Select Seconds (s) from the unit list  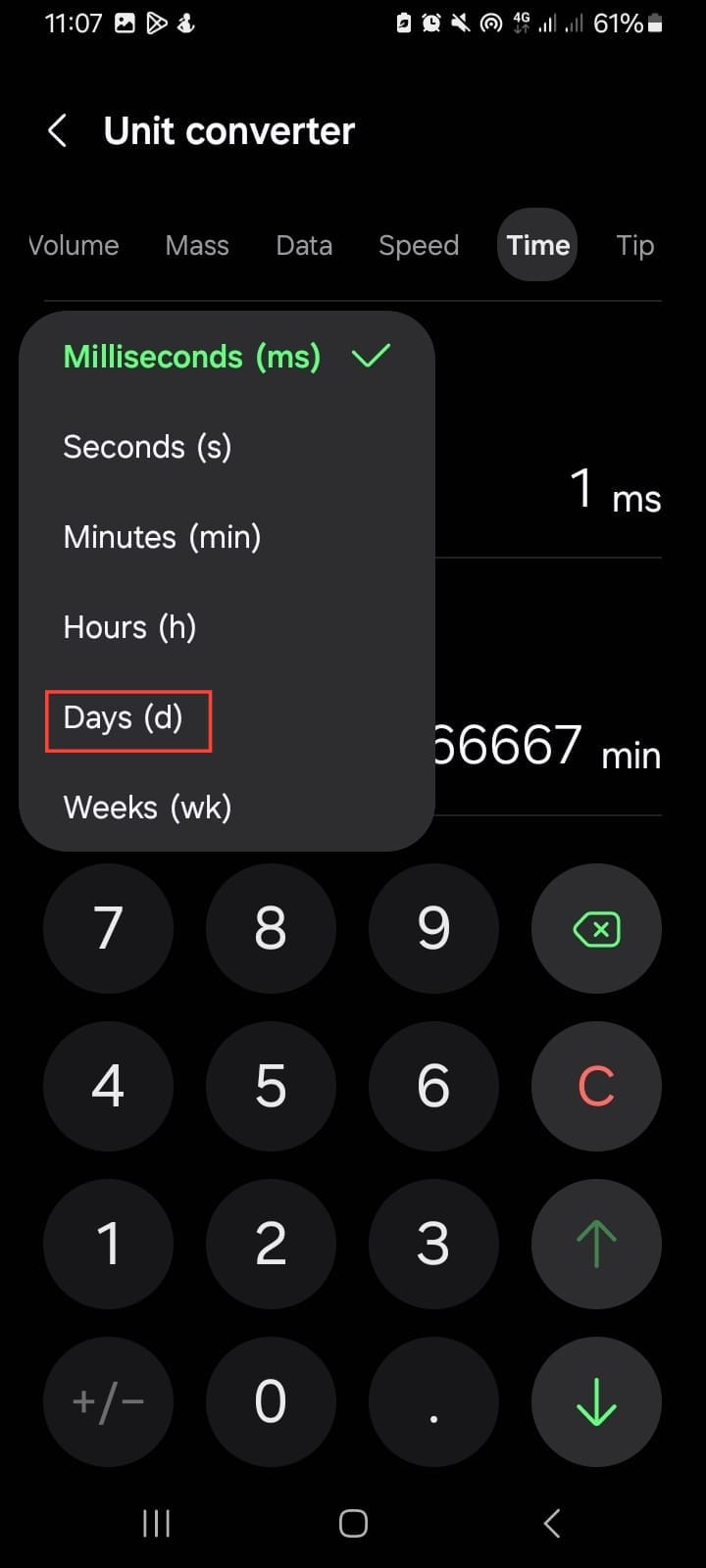147,447
